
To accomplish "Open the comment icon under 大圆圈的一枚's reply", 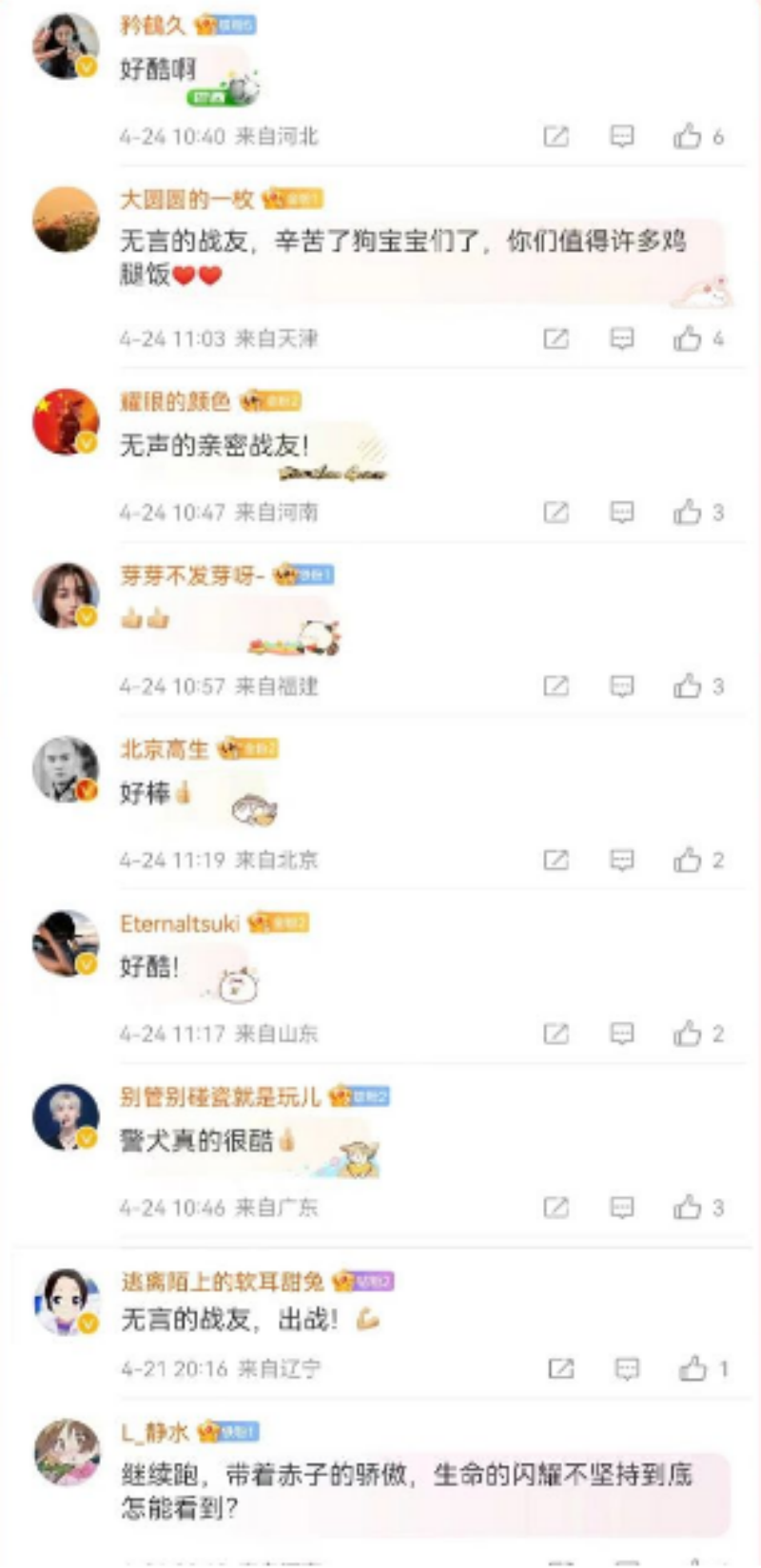I will coord(622,338).
